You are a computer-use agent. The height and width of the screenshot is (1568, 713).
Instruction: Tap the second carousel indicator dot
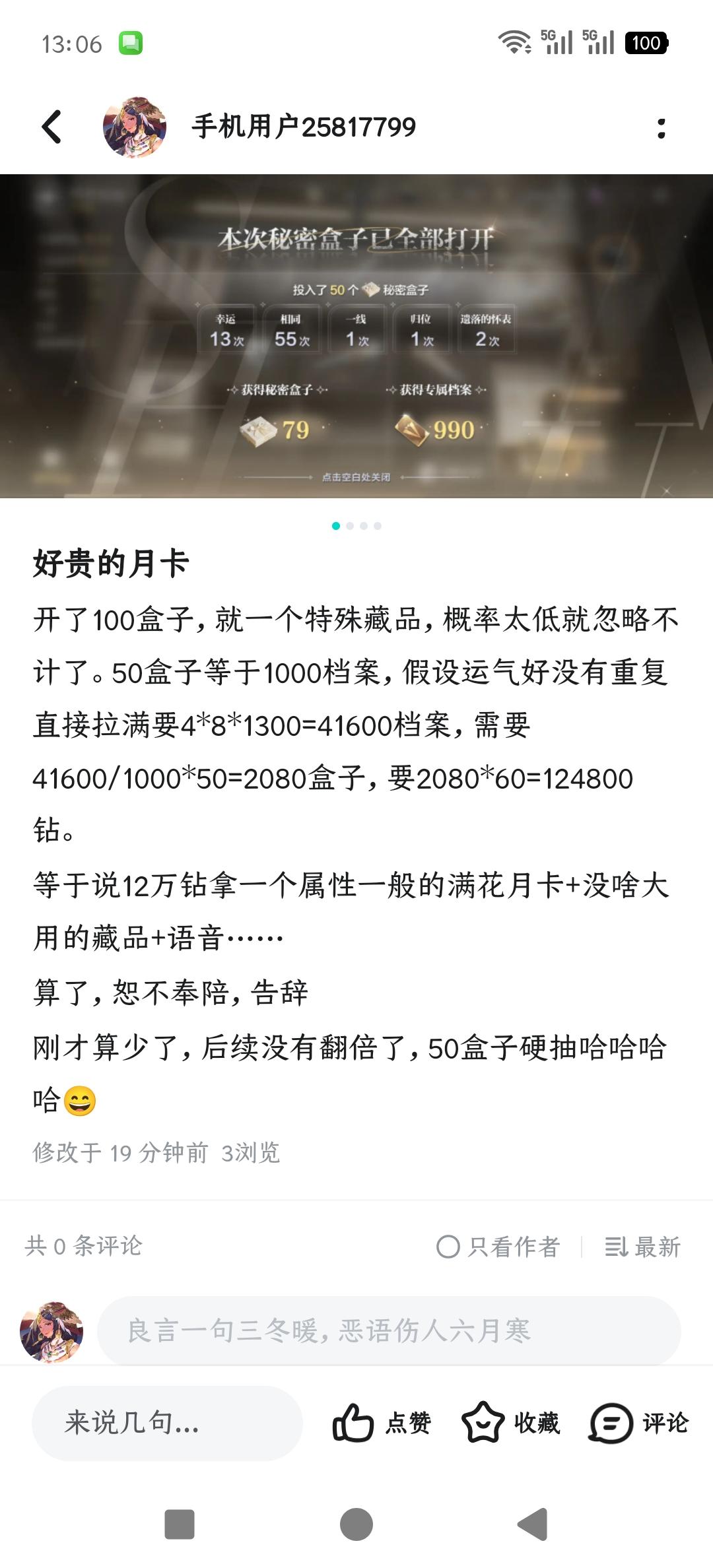click(x=349, y=526)
